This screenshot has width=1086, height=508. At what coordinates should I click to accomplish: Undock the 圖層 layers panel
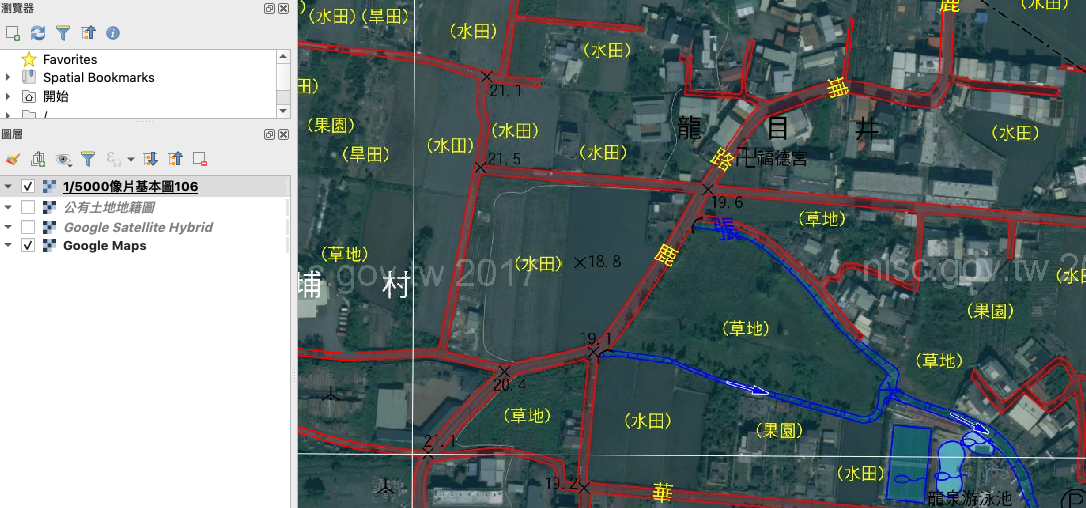(270, 134)
